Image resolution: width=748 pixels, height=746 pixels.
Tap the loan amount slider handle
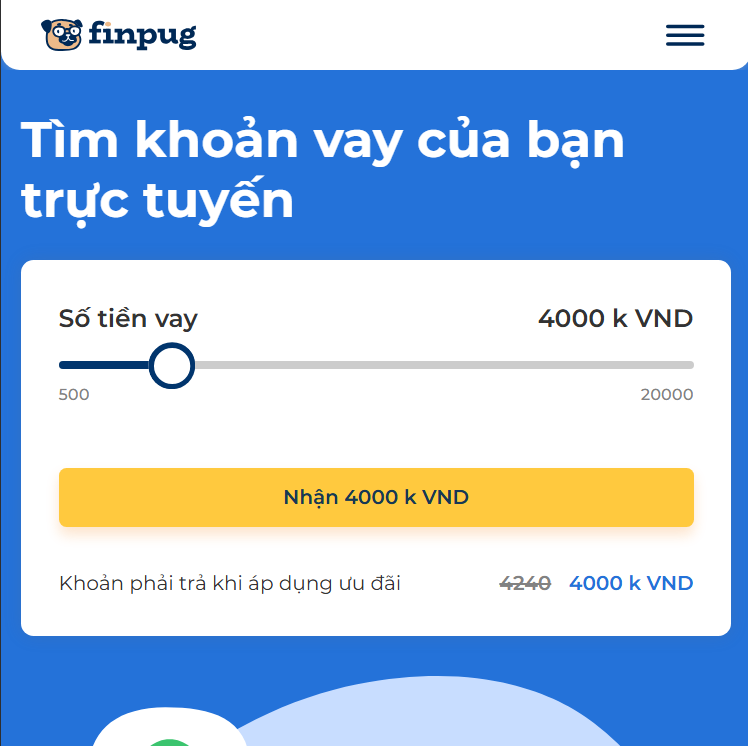tap(172, 365)
